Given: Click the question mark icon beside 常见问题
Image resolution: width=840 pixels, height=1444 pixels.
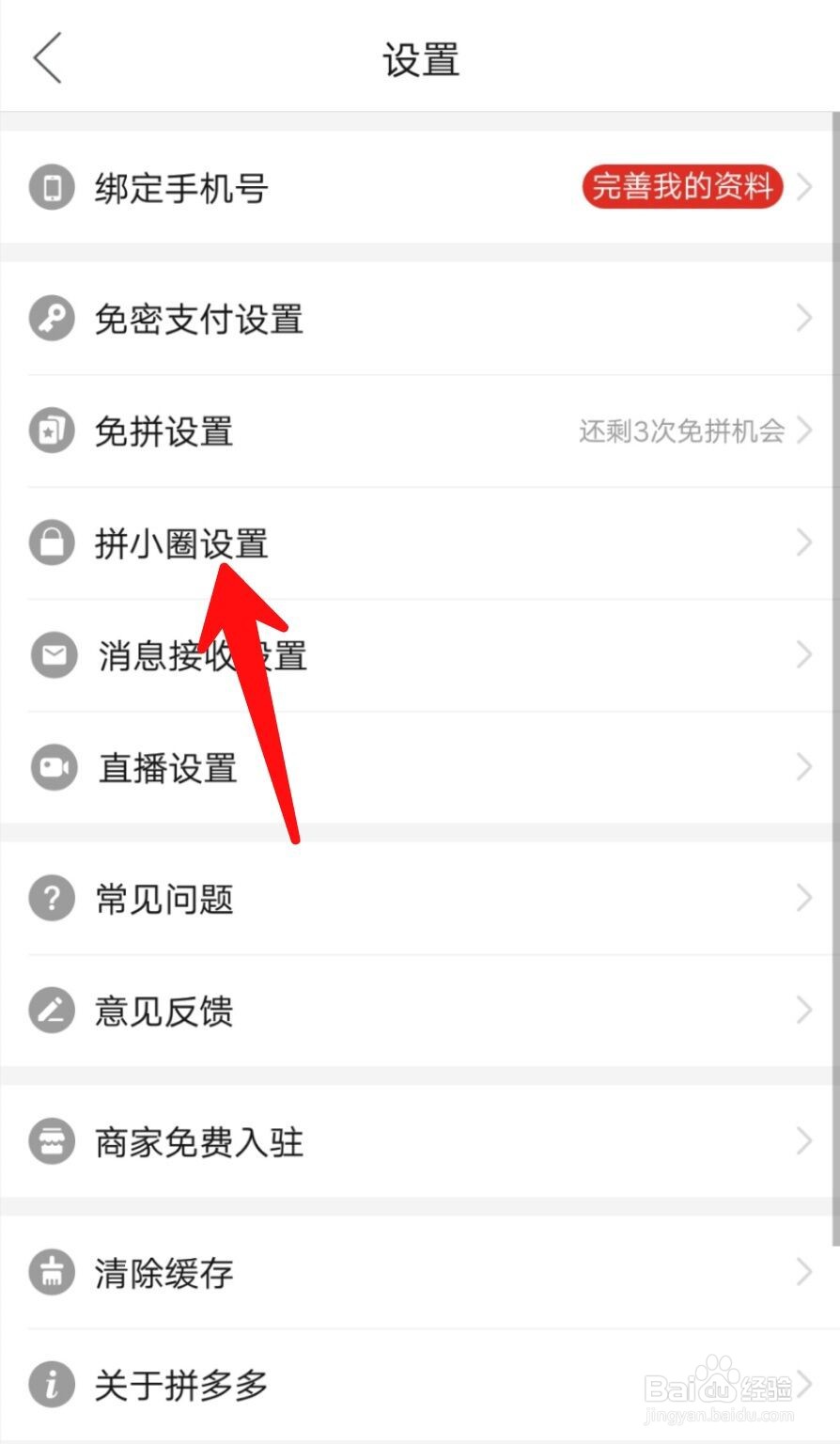Looking at the screenshot, I should click(x=52, y=898).
